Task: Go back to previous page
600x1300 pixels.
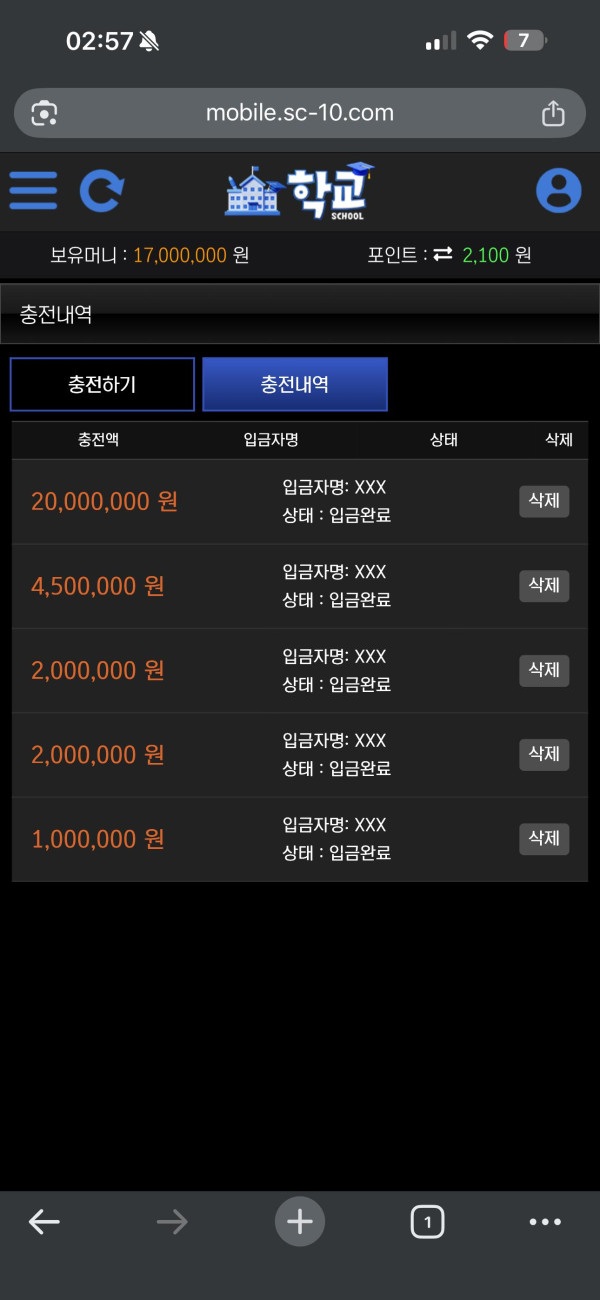Action: point(44,1221)
